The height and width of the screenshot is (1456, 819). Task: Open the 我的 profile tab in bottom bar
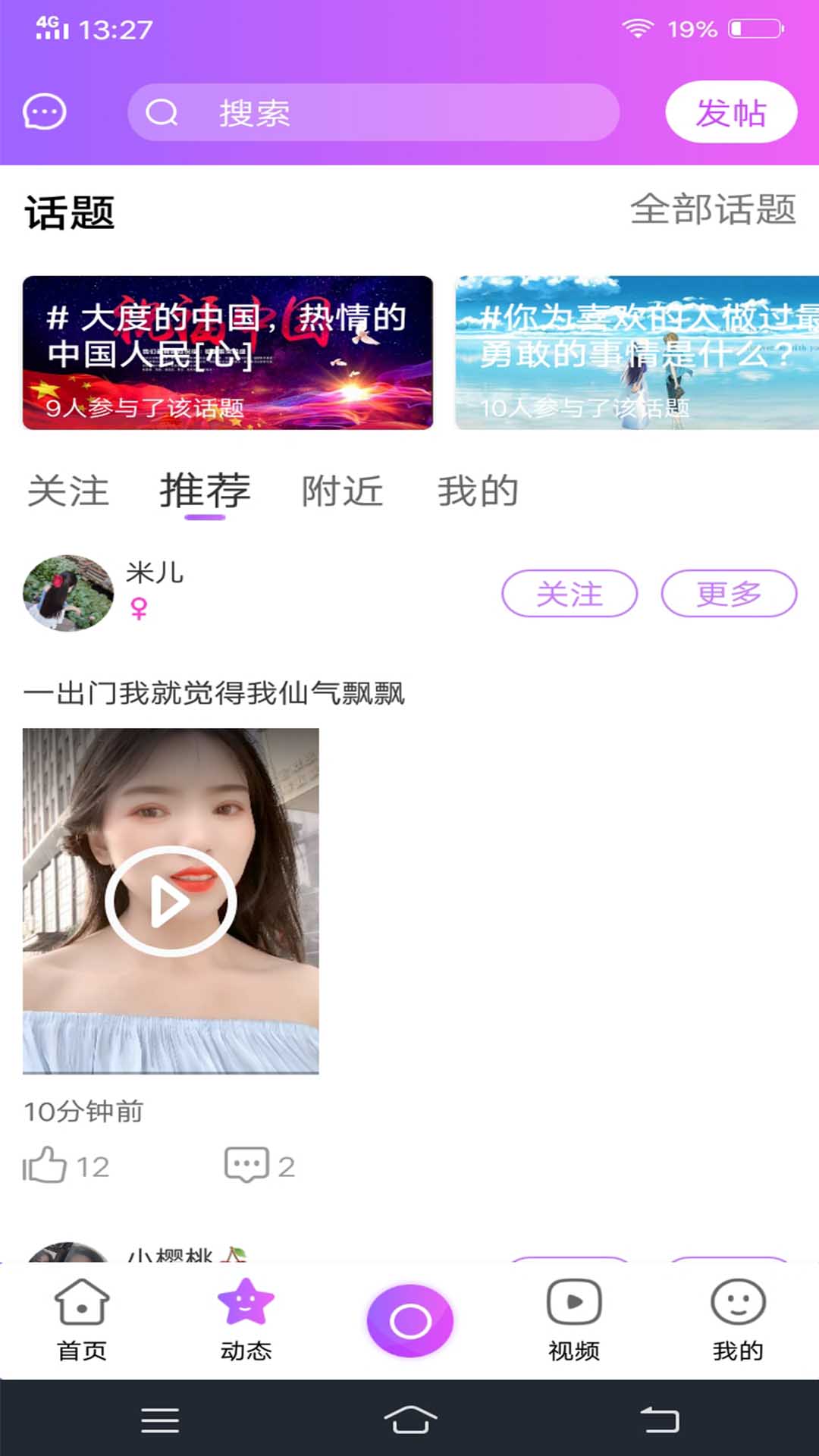coord(737,1319)
